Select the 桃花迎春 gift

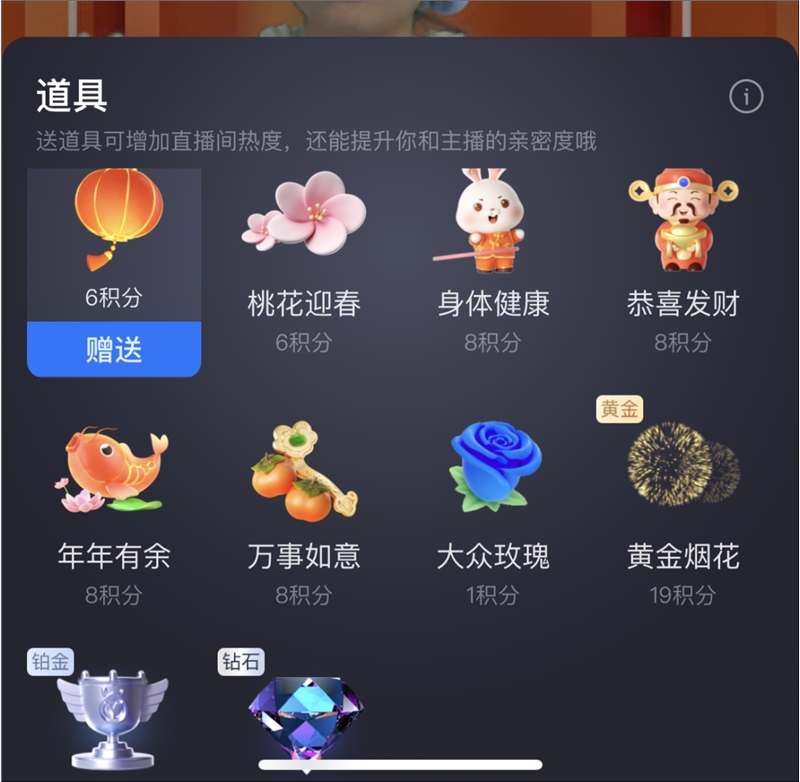(x=304, y=260)
